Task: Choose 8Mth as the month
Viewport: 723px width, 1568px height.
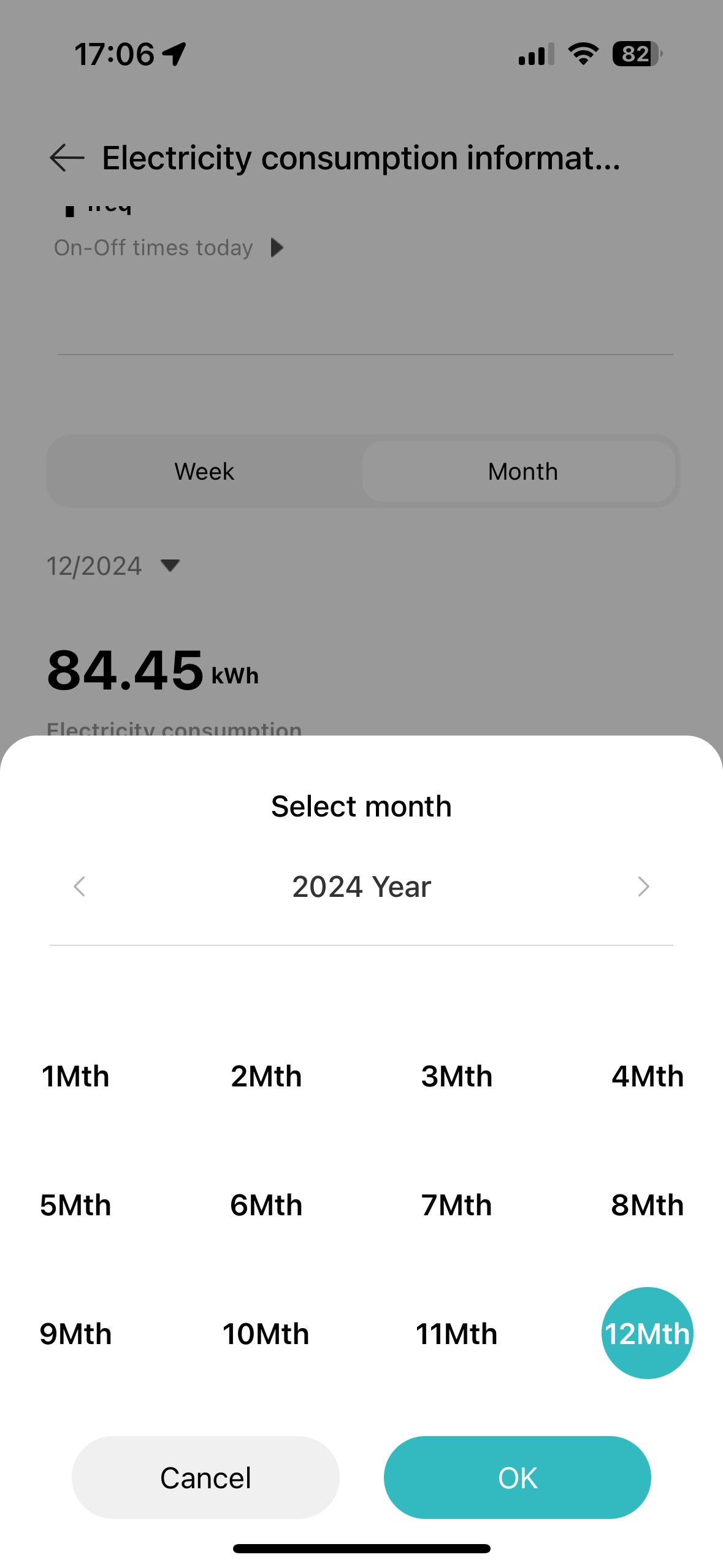Action: tap(647, 1205)
